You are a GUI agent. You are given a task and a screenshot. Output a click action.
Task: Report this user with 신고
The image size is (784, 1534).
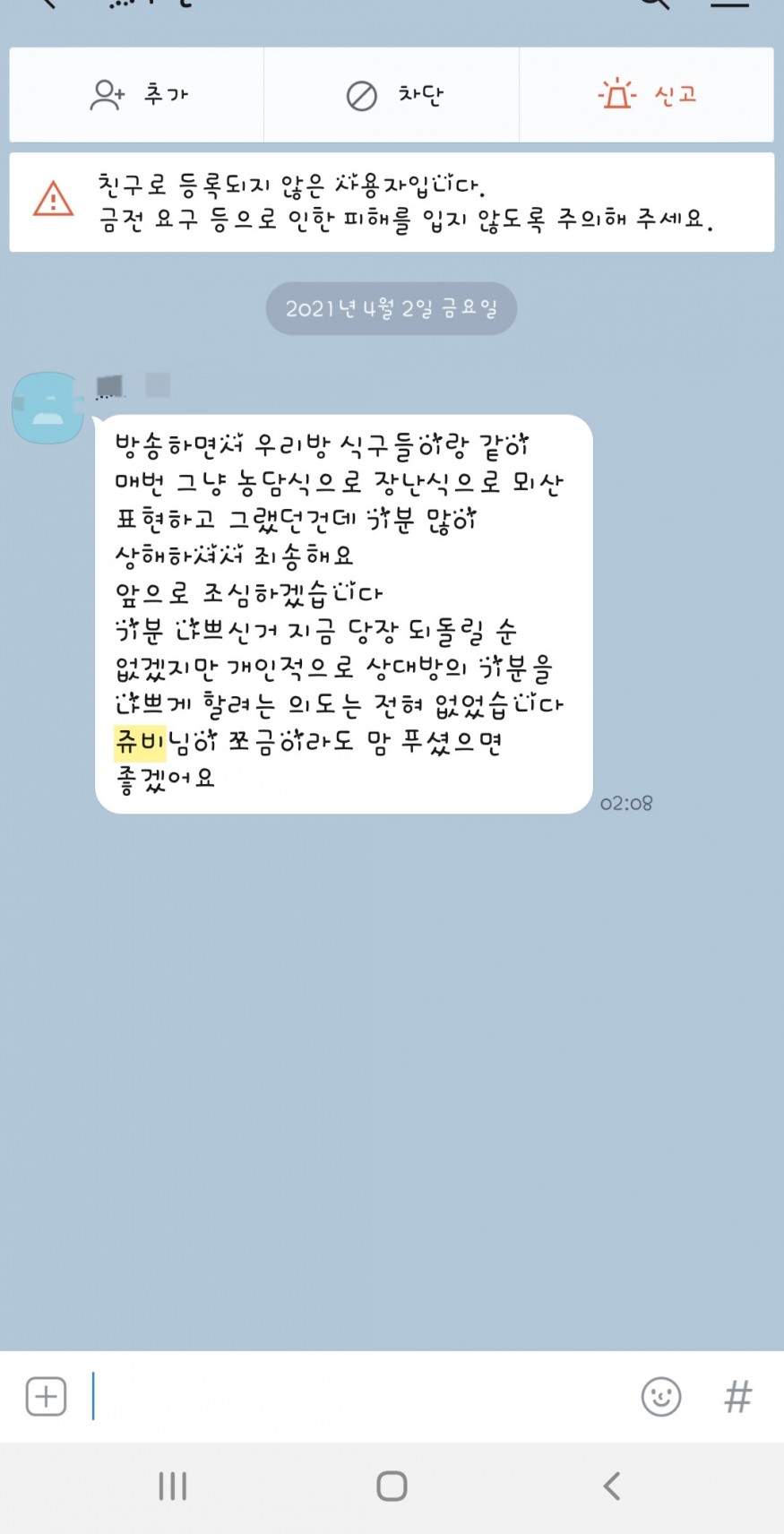[x=647, y=95]
